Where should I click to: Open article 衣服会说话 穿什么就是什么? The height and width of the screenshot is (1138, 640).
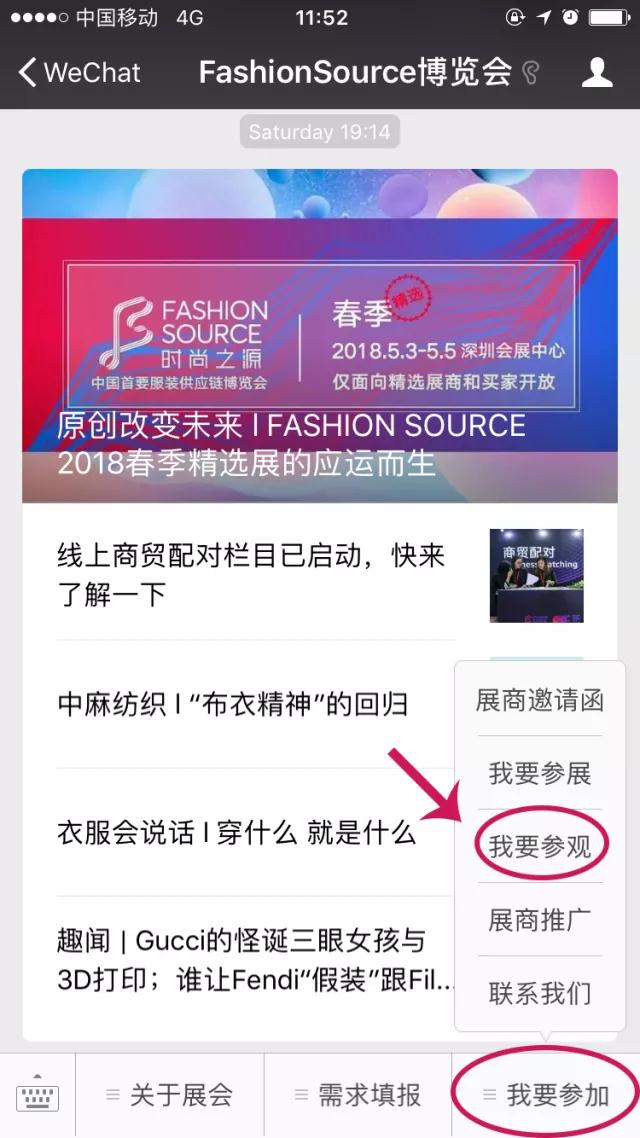[x=236, y=831]
